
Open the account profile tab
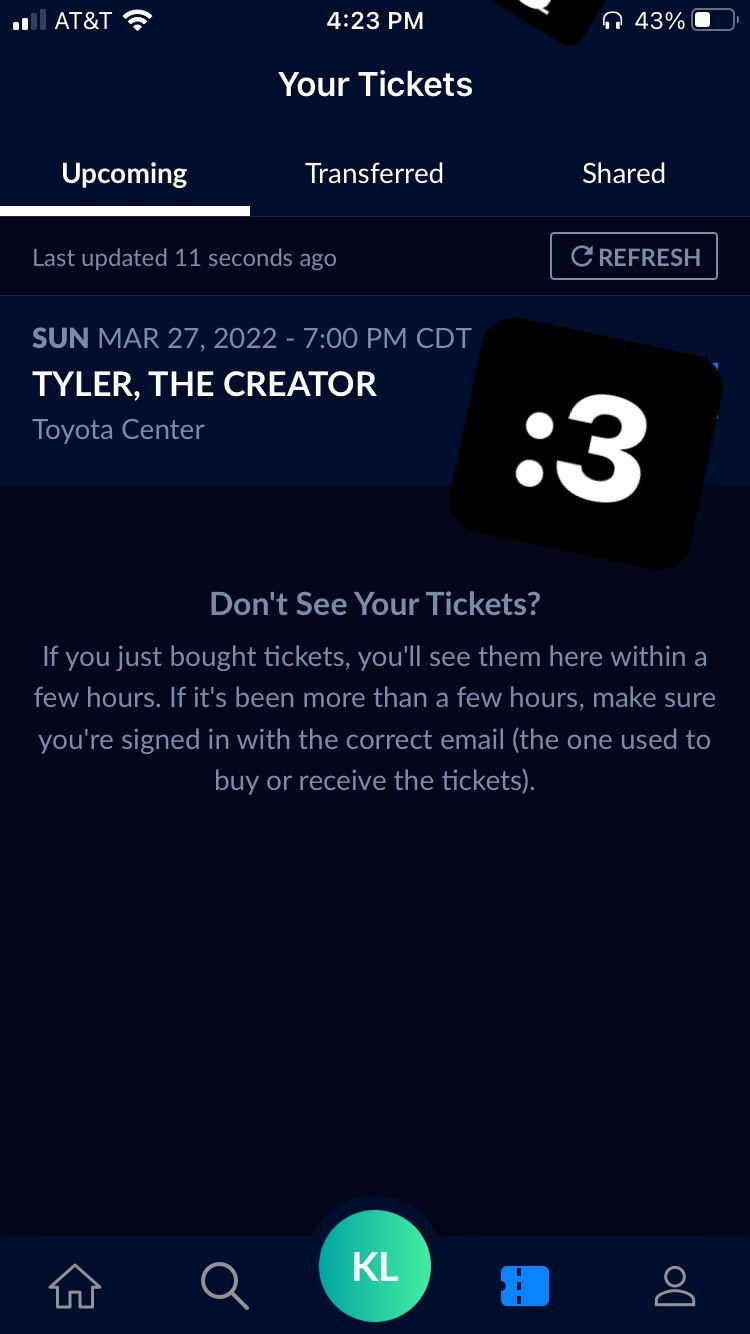pos(675,1285)
